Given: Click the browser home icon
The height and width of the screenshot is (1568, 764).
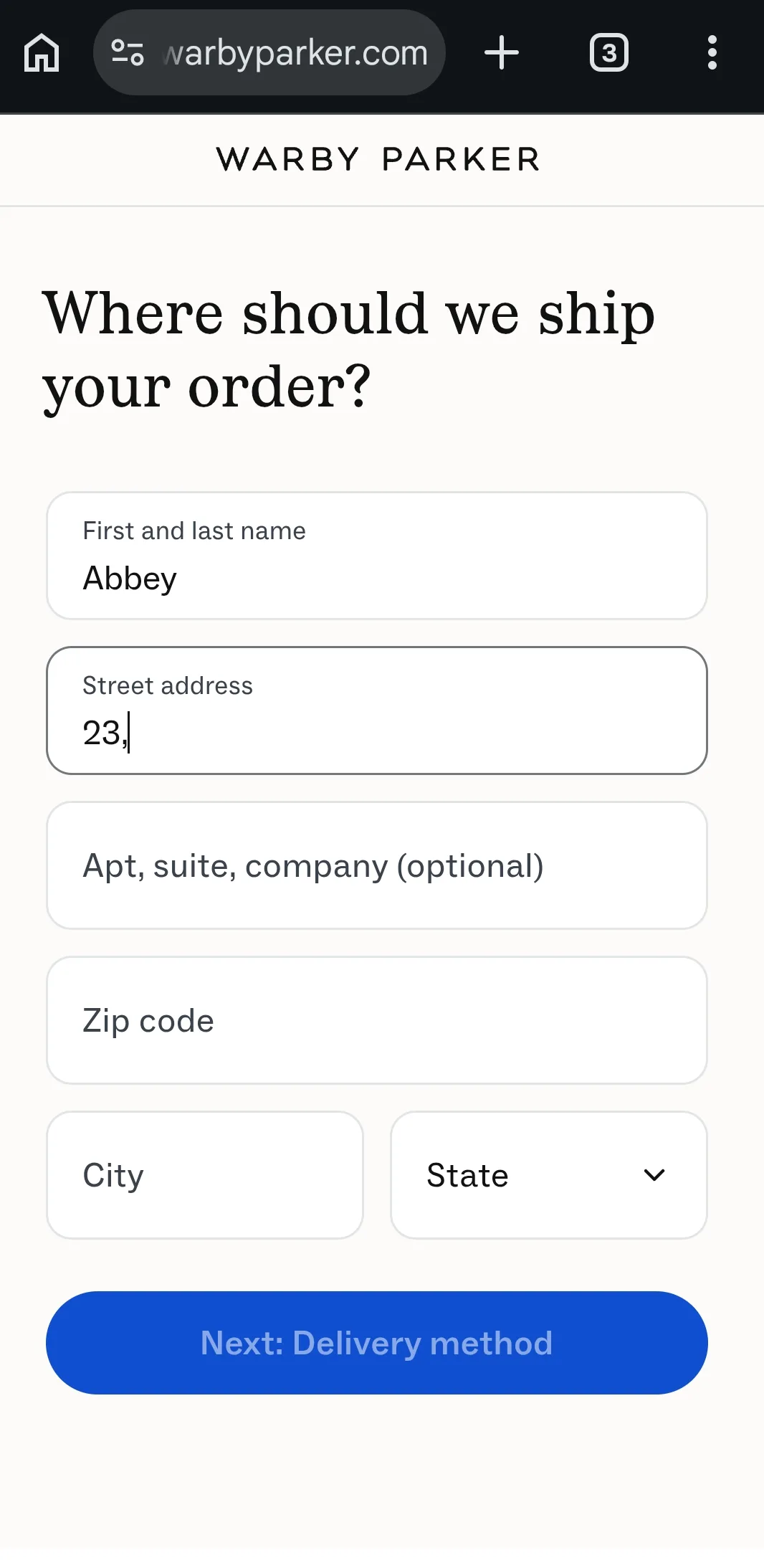Looking at the screenshot, I should pyautogui.click(x=41, y=52).
